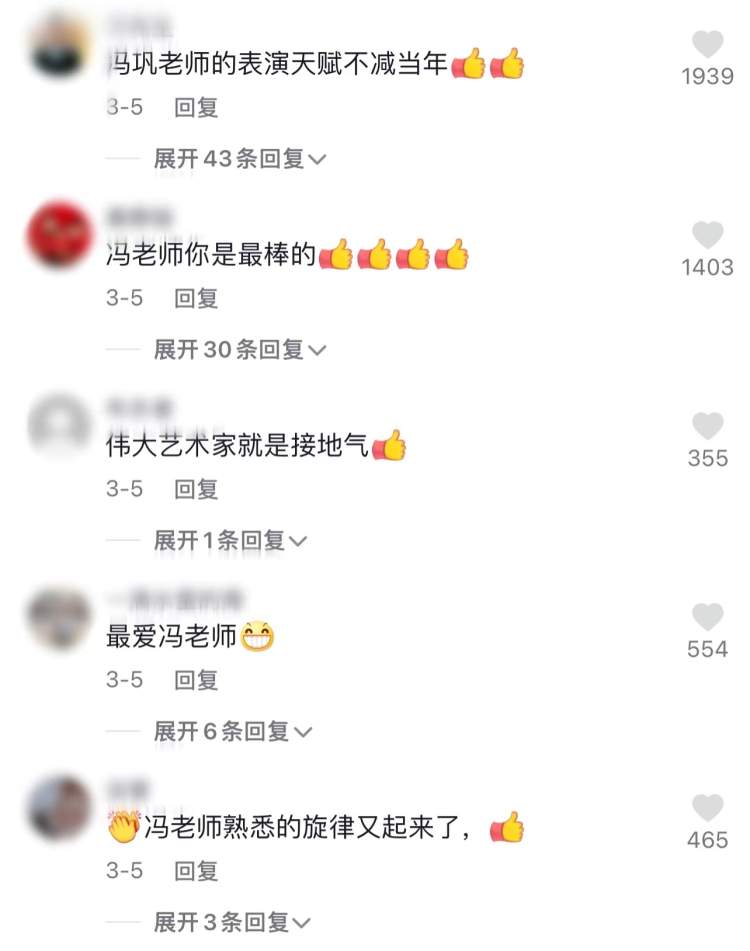The width and height of the screenshot is (750, 951).
Task: Like the comment 伟大艺术家就是接地气
Action: click(x=708, y=427)
